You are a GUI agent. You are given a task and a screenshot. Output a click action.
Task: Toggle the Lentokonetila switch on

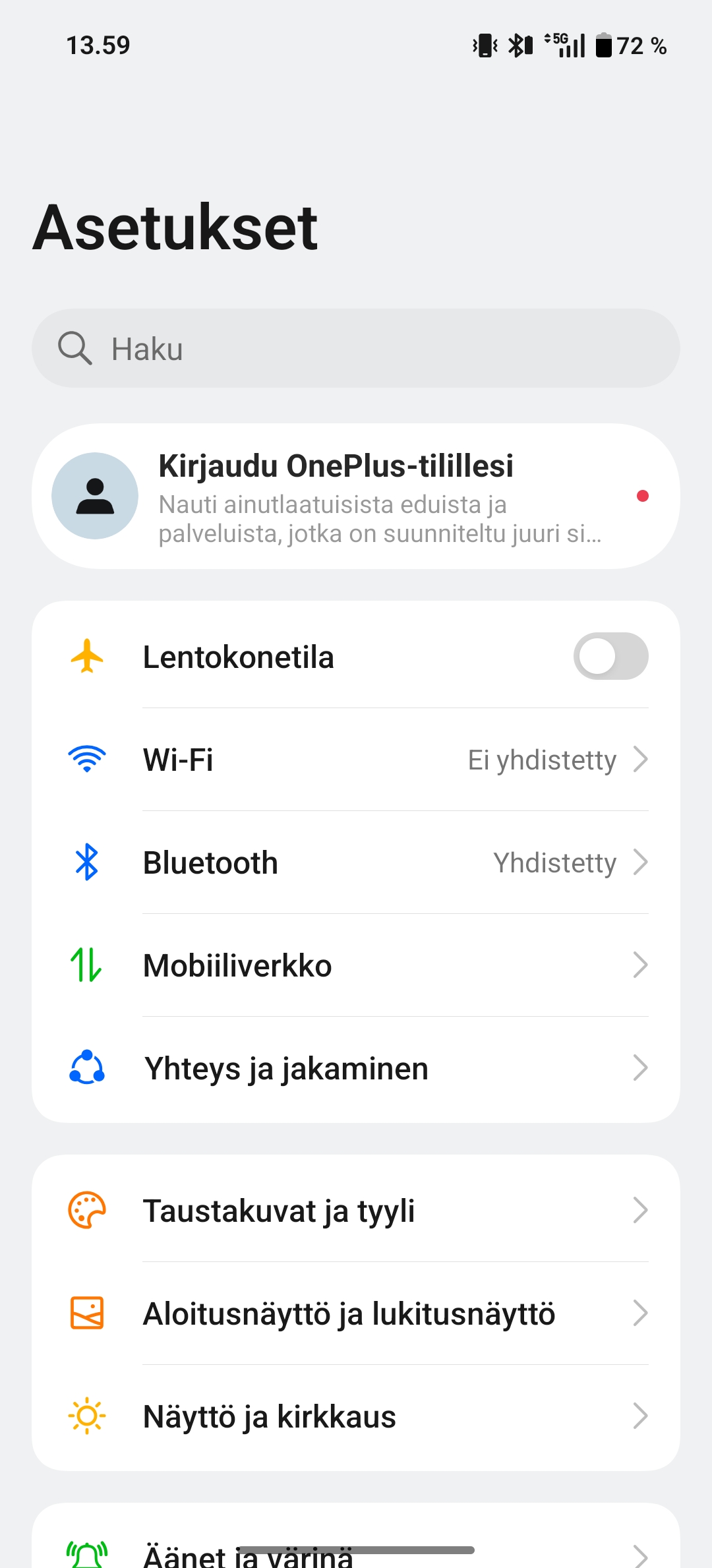point(610,656)
